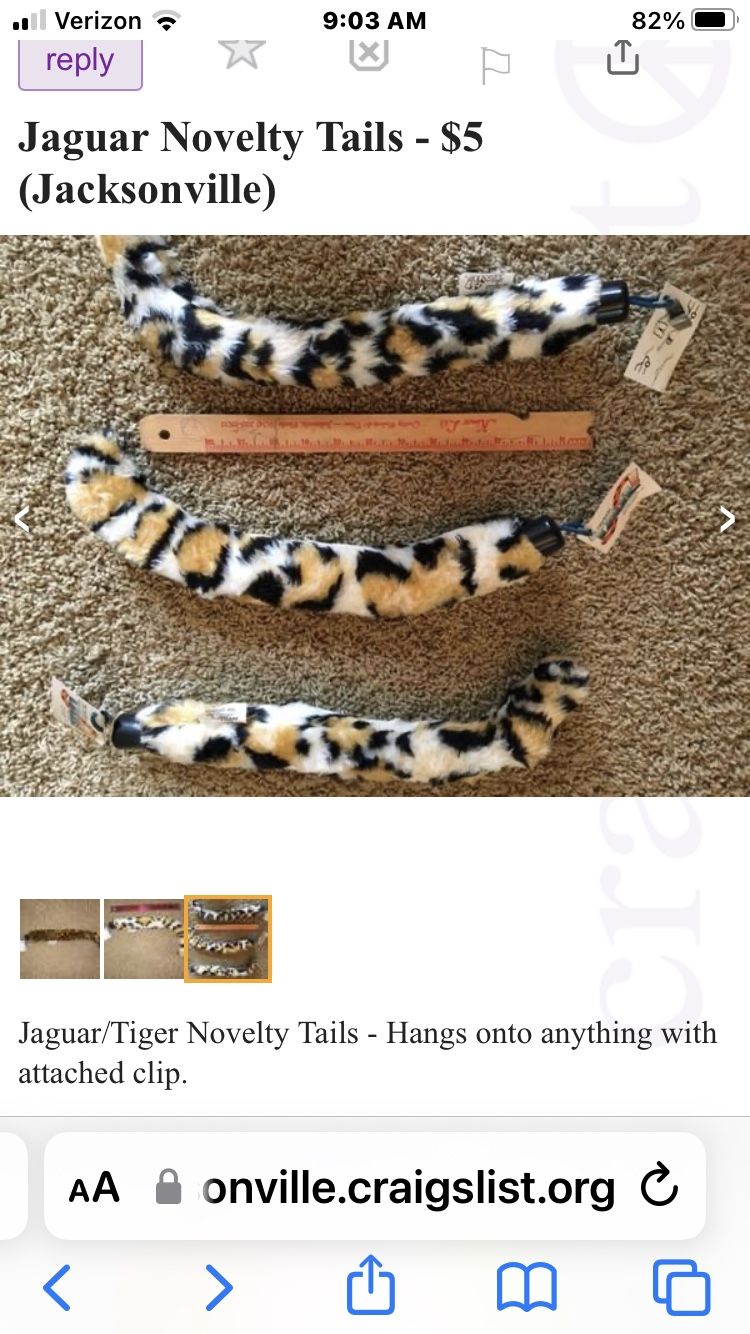Reload the page
This screenshot has width=750, height=1334.
click(660, 1187)
